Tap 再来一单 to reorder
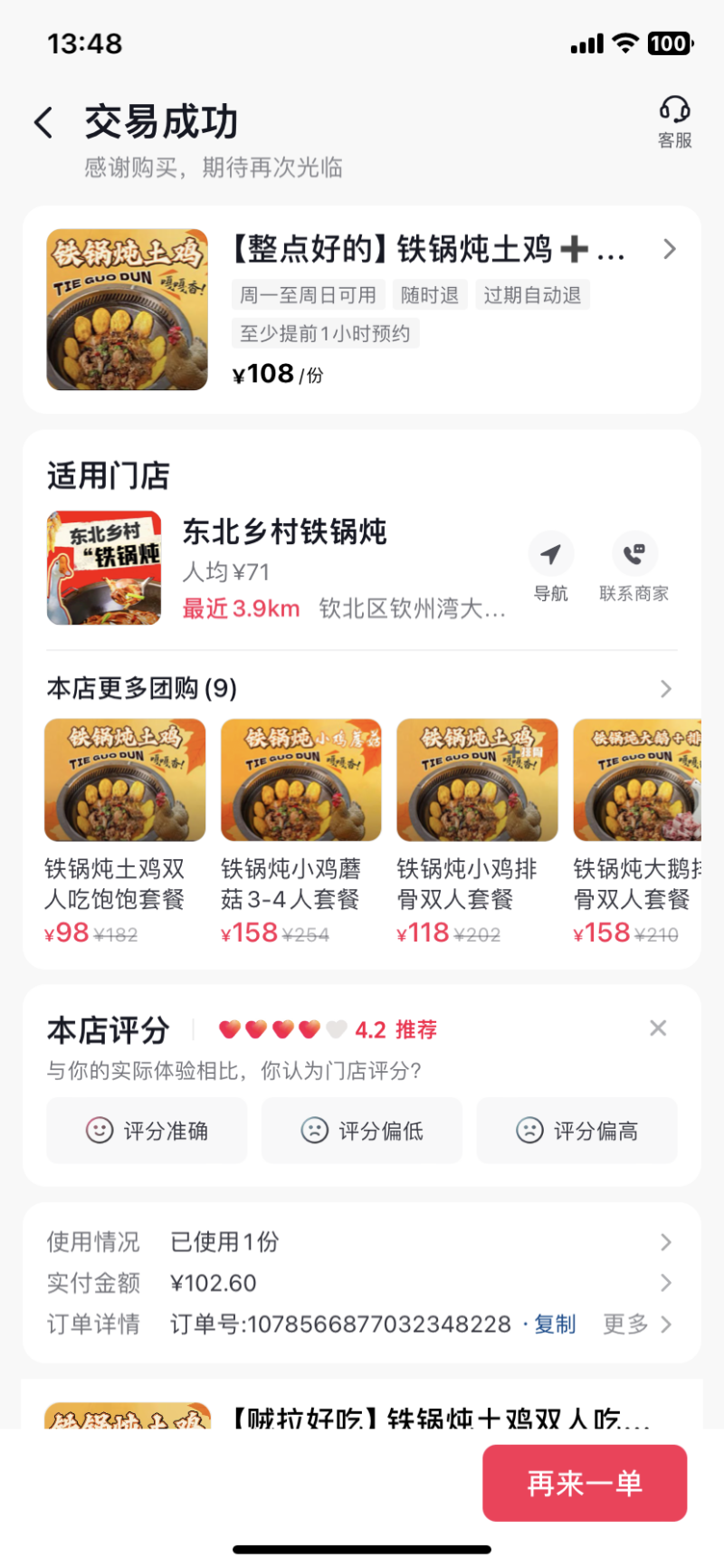The width and height of the screenshot is (724, 1568). click(x=585, y=1483)
